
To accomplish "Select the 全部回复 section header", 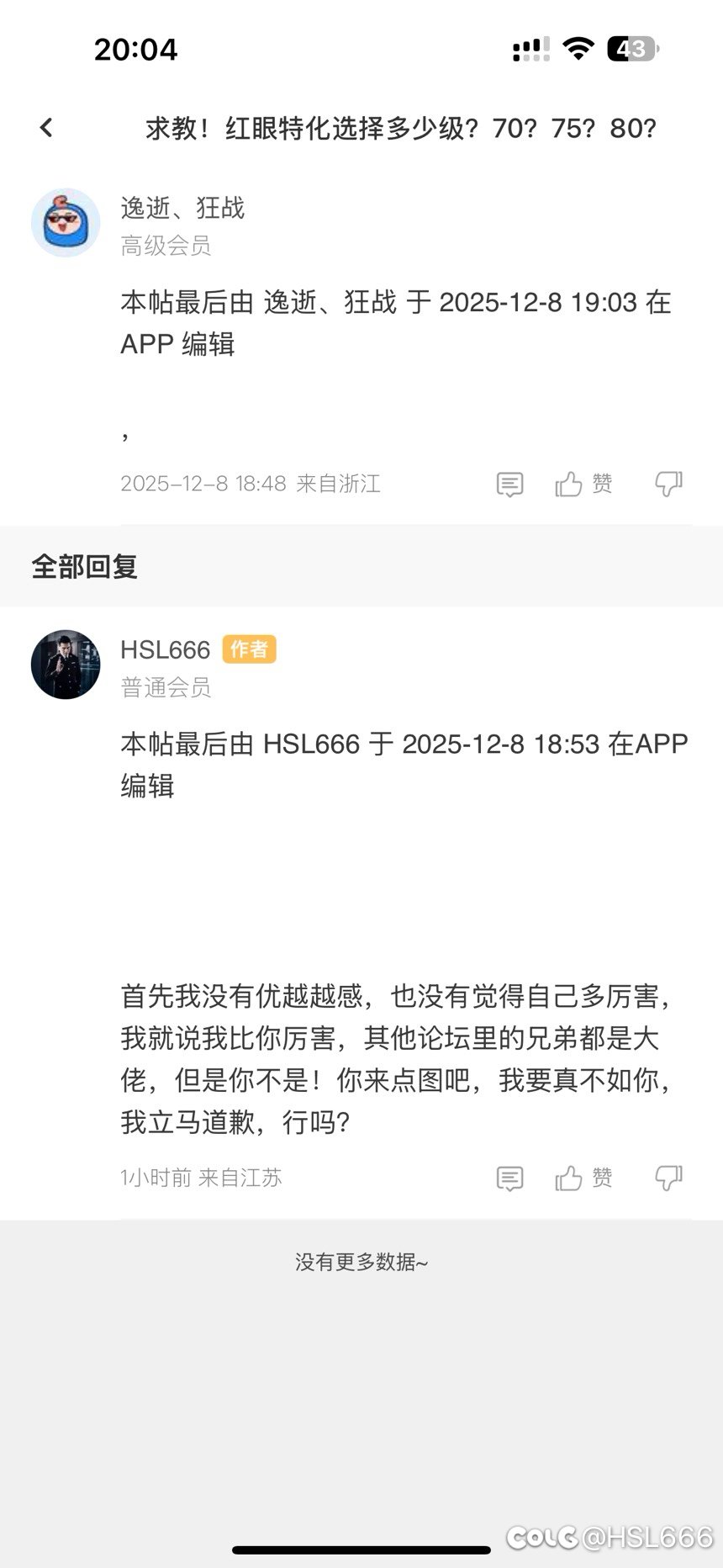I will coord(86,567).
